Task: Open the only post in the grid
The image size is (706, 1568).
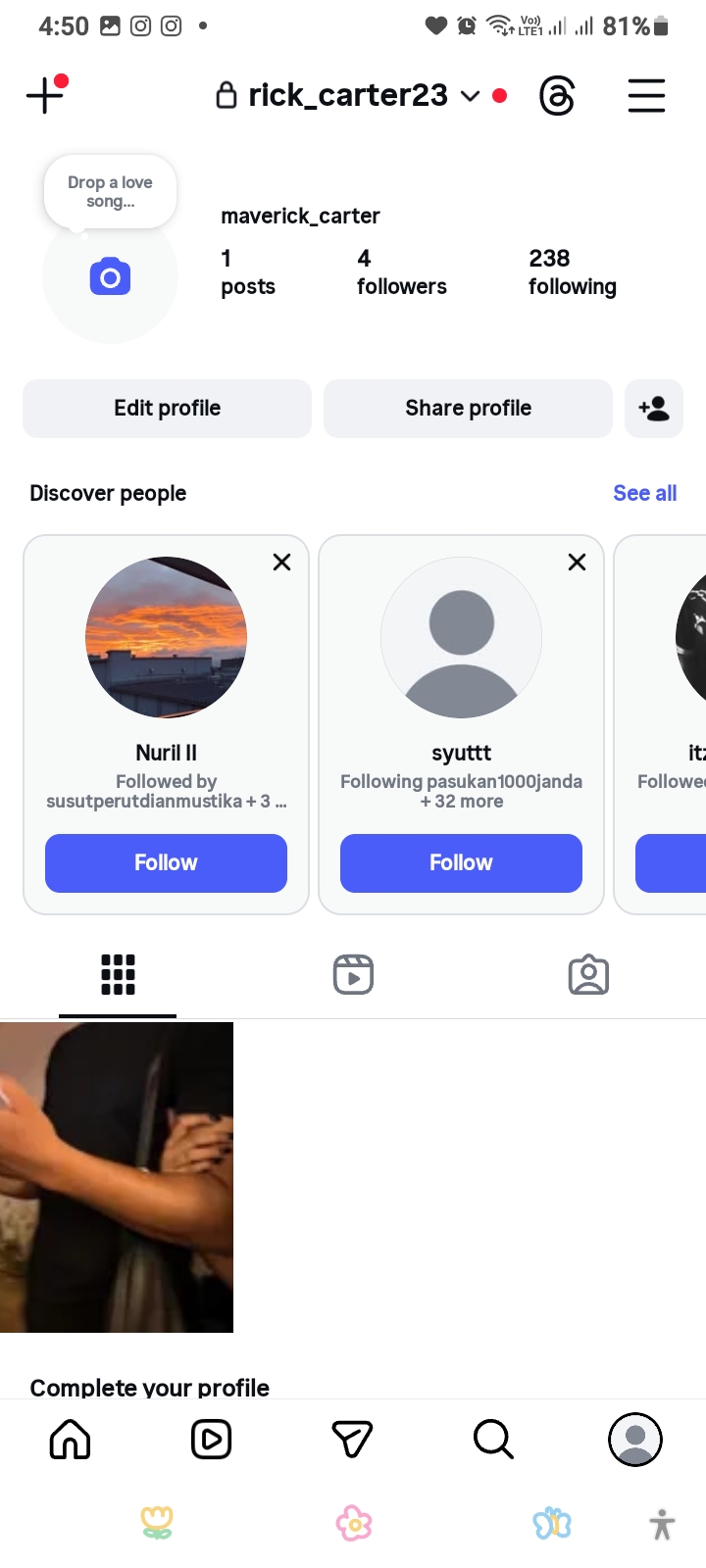Action: 117,1176
